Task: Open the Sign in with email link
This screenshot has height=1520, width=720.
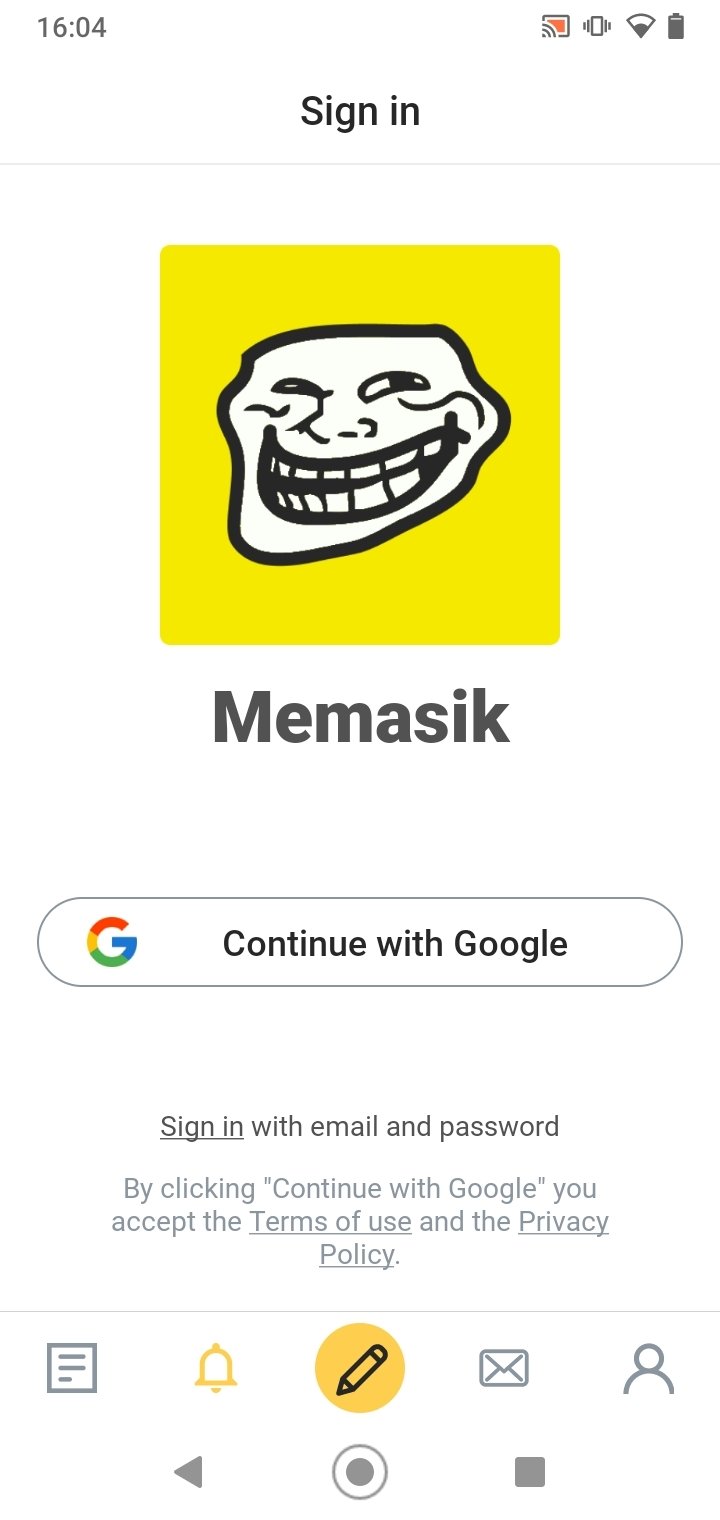Action: click(x=202, y=1126)
